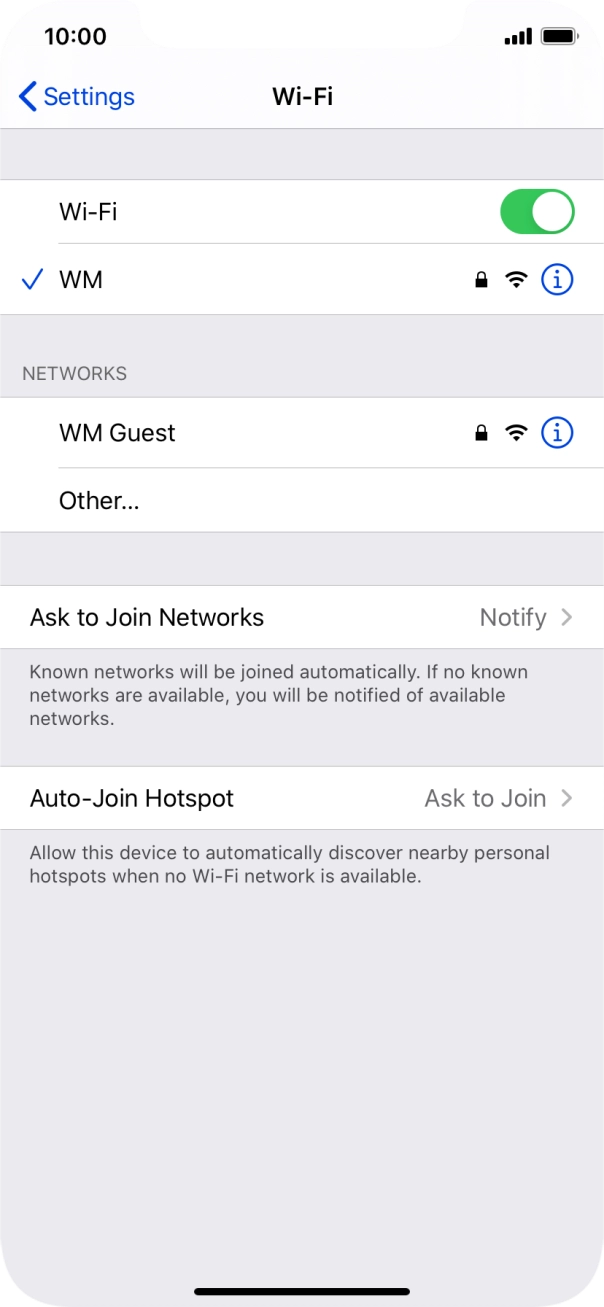Open Ask to Join Networks setting

pyautogui.click(x=301, y=617)
